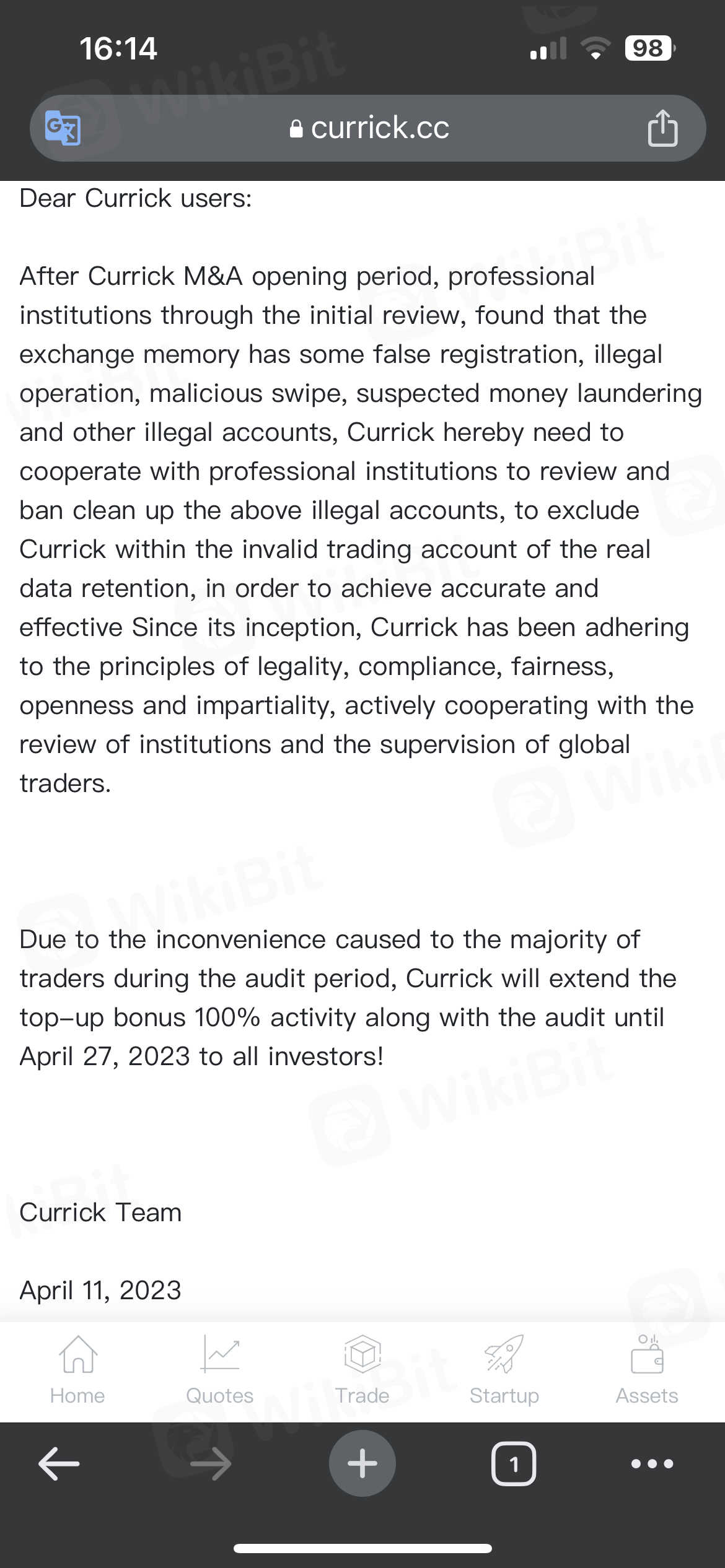
Task: Share this page
Action: pyautogui.click(x=662, y=128)
